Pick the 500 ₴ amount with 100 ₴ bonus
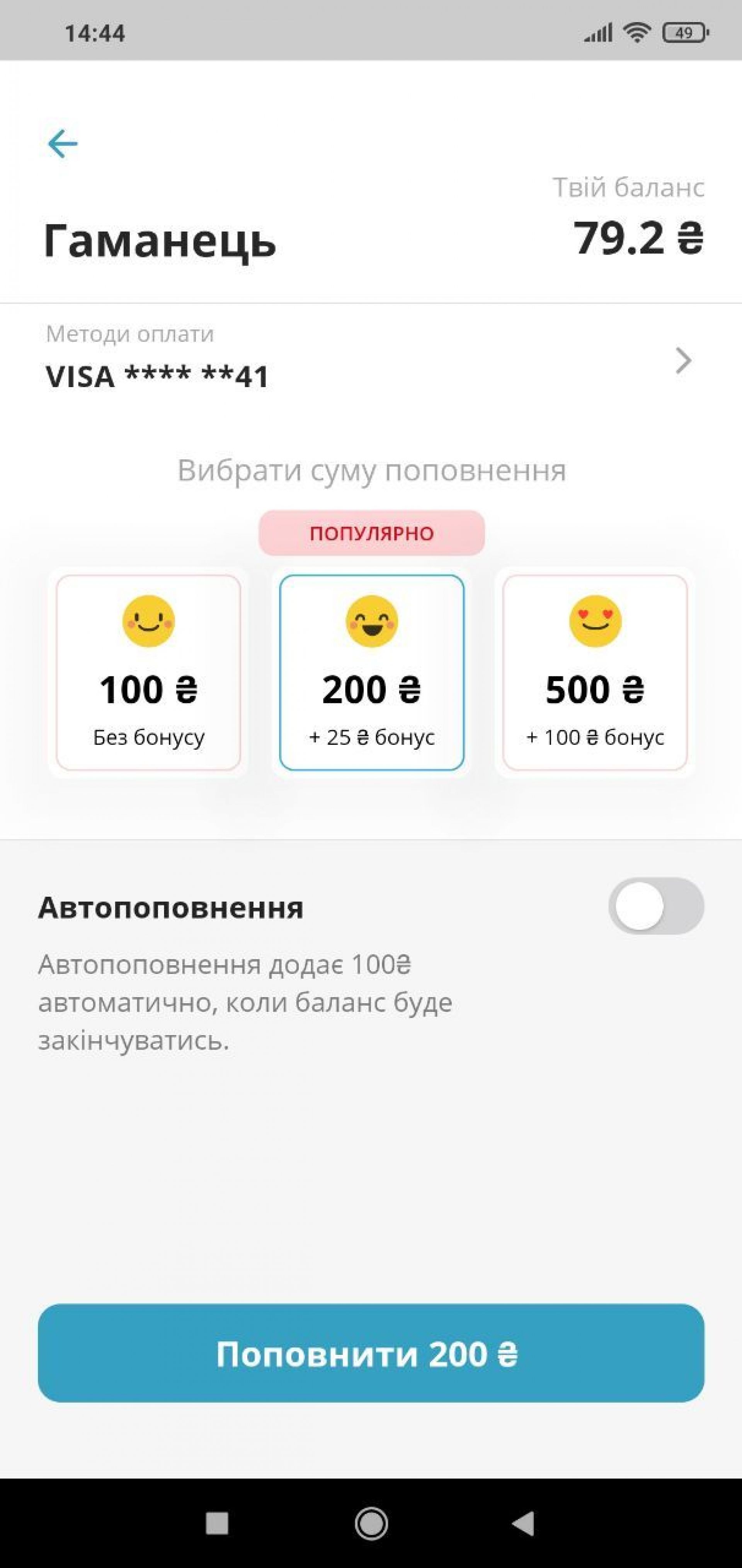Viewport: 742px width, 1568px height. pos(595,672)
